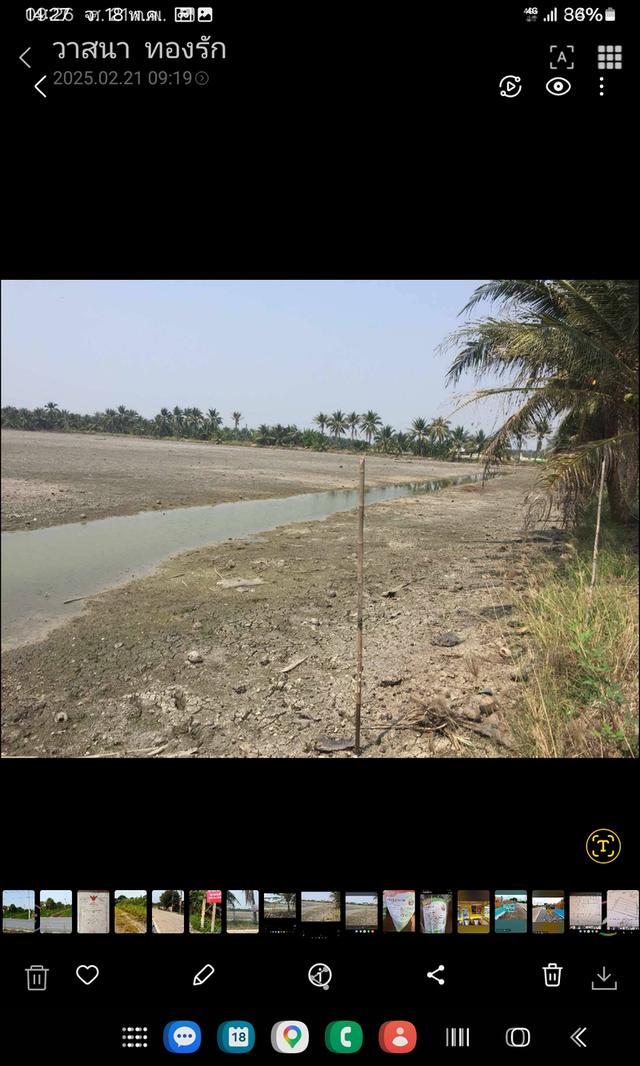
Task: Open the green Phone app
Action: click(x=343, y=1037)
